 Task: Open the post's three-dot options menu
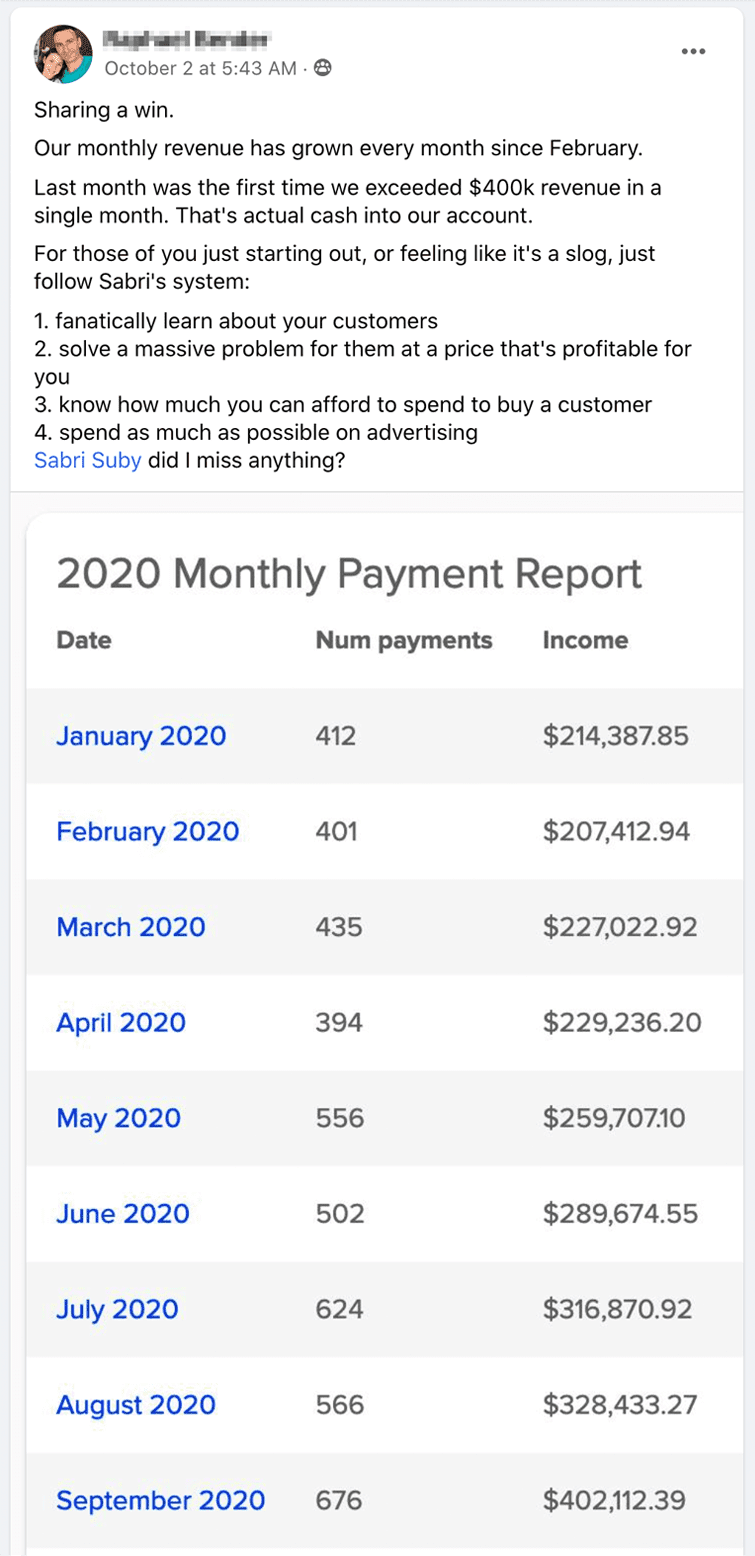[x=693, y=52]
